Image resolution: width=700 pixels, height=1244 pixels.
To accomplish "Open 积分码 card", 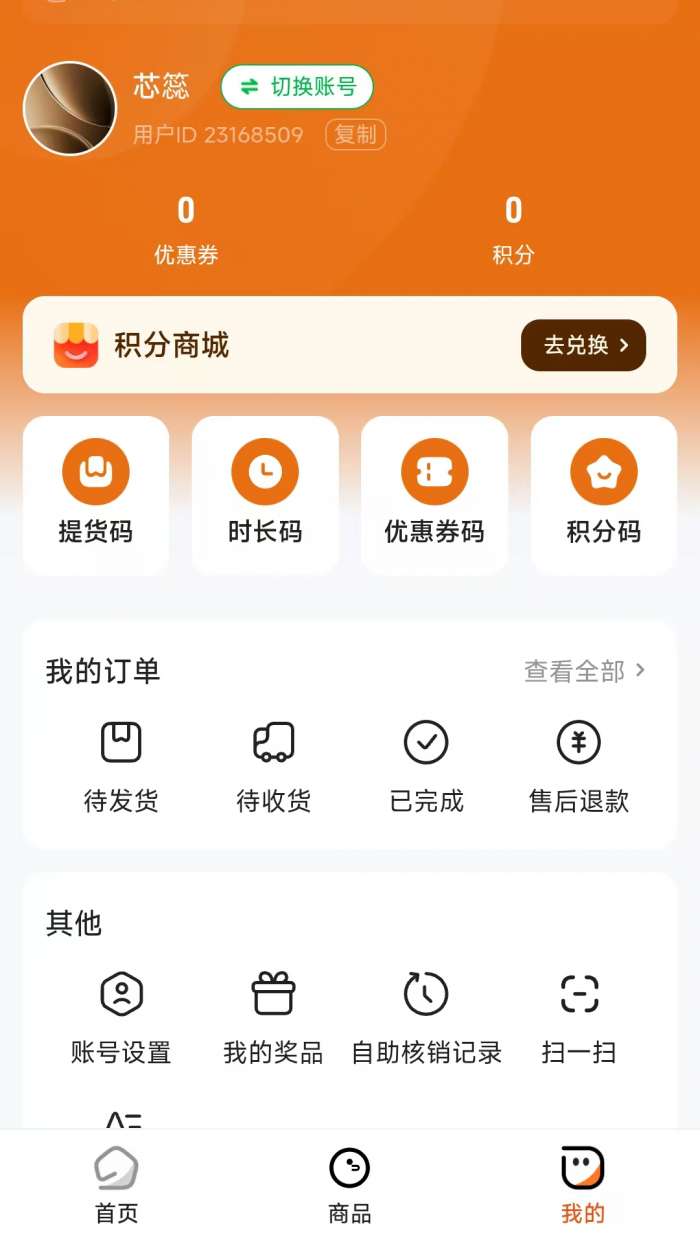I will tap(604, 495).
